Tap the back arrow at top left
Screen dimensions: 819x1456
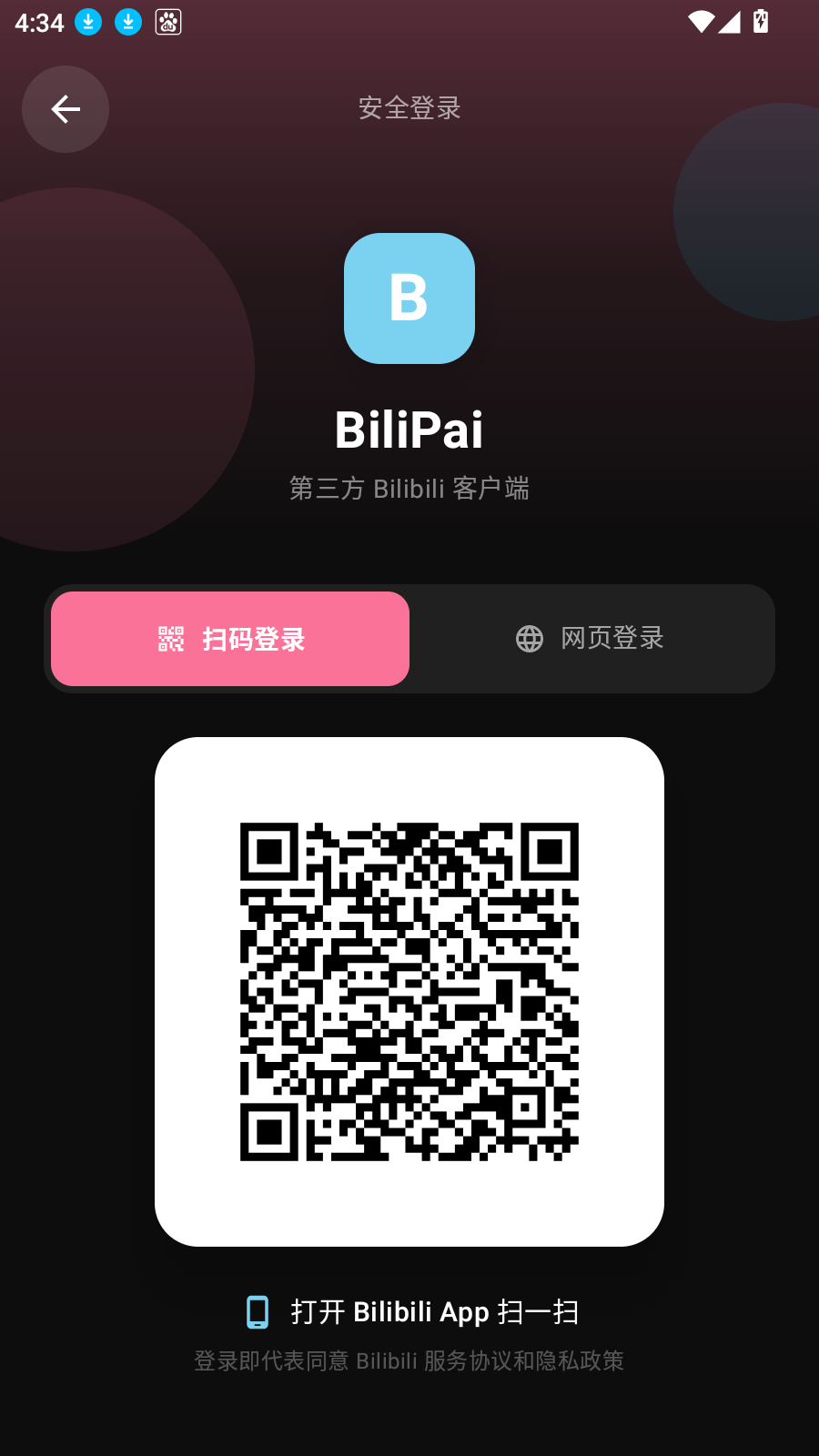pyautogui.click(x=66, y=109)
